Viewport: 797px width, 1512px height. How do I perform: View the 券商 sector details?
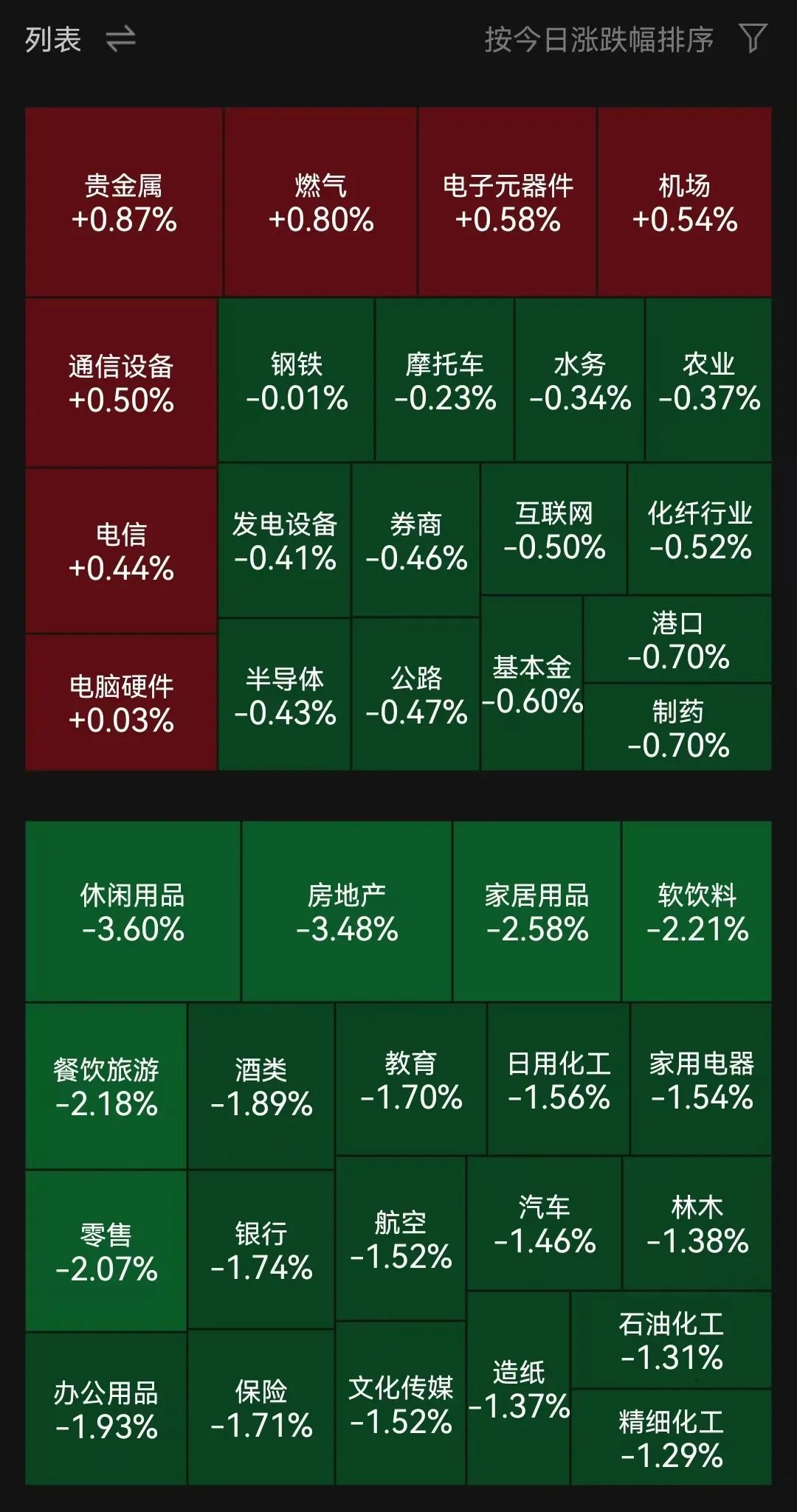click(x=416, y=541)
